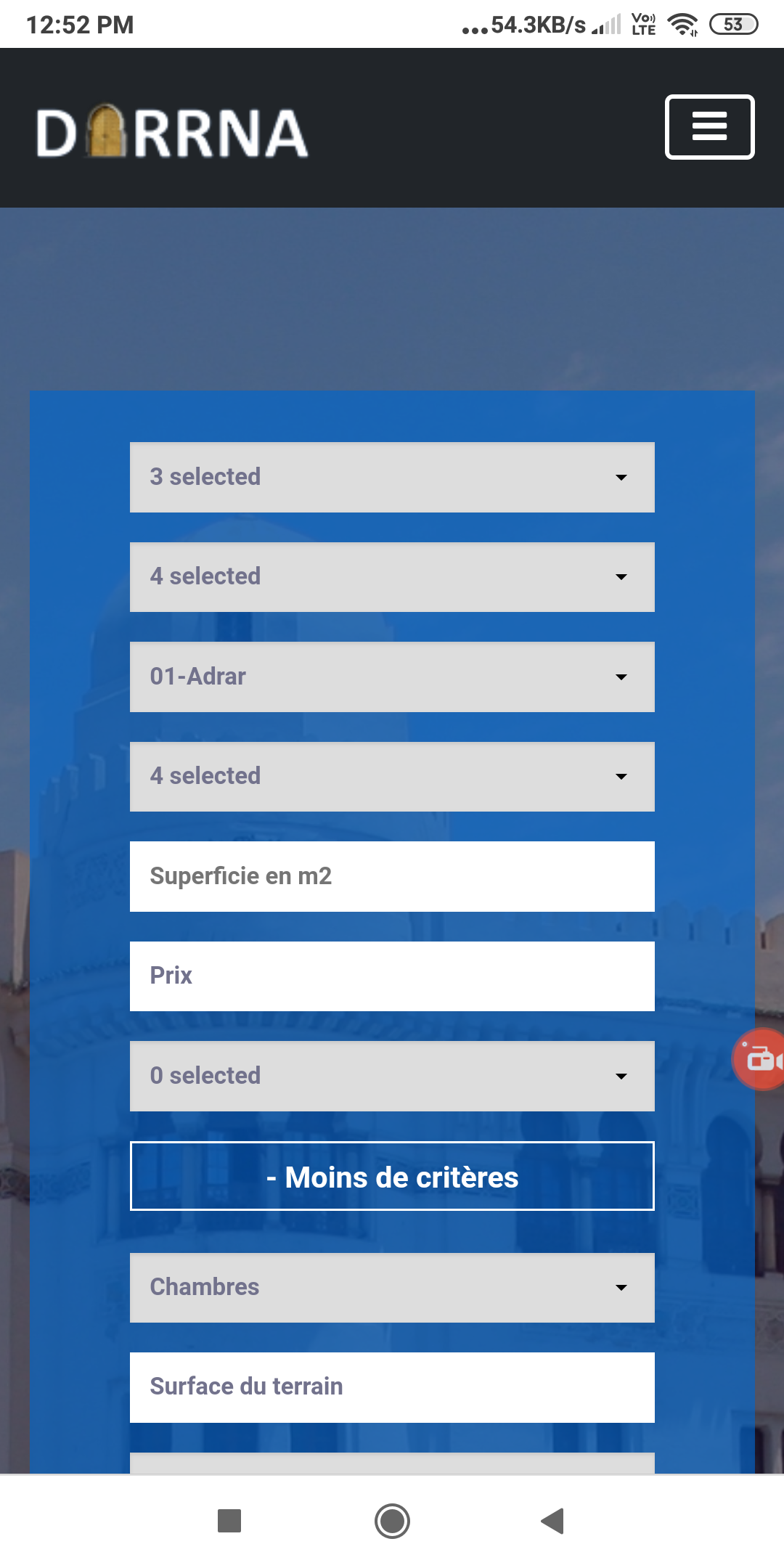Open the 01-Adrar wilaya dropdown

pos(392,677)
